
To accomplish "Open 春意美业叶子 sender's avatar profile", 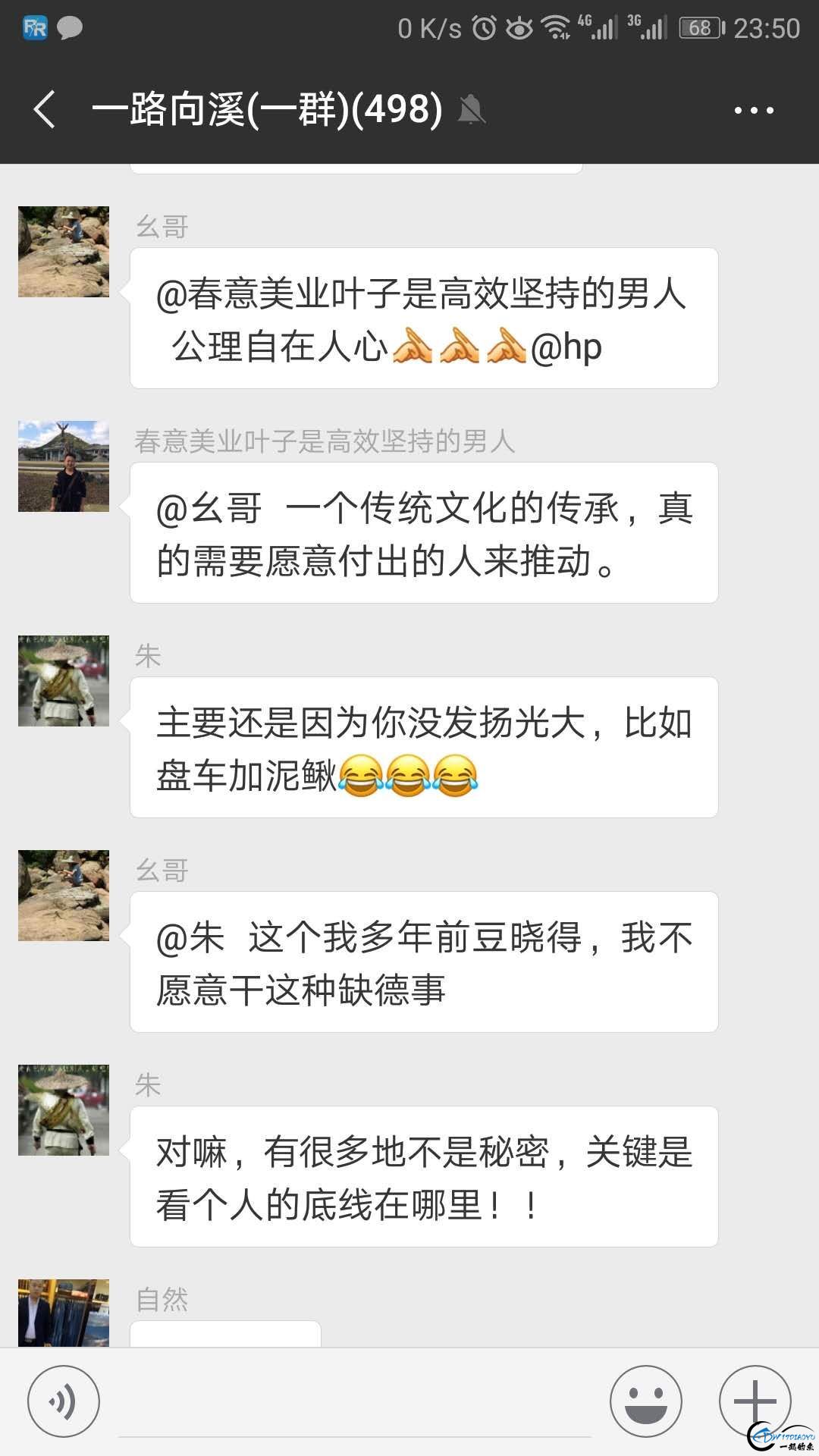I will pyautogui.click(x=64, y=466).
